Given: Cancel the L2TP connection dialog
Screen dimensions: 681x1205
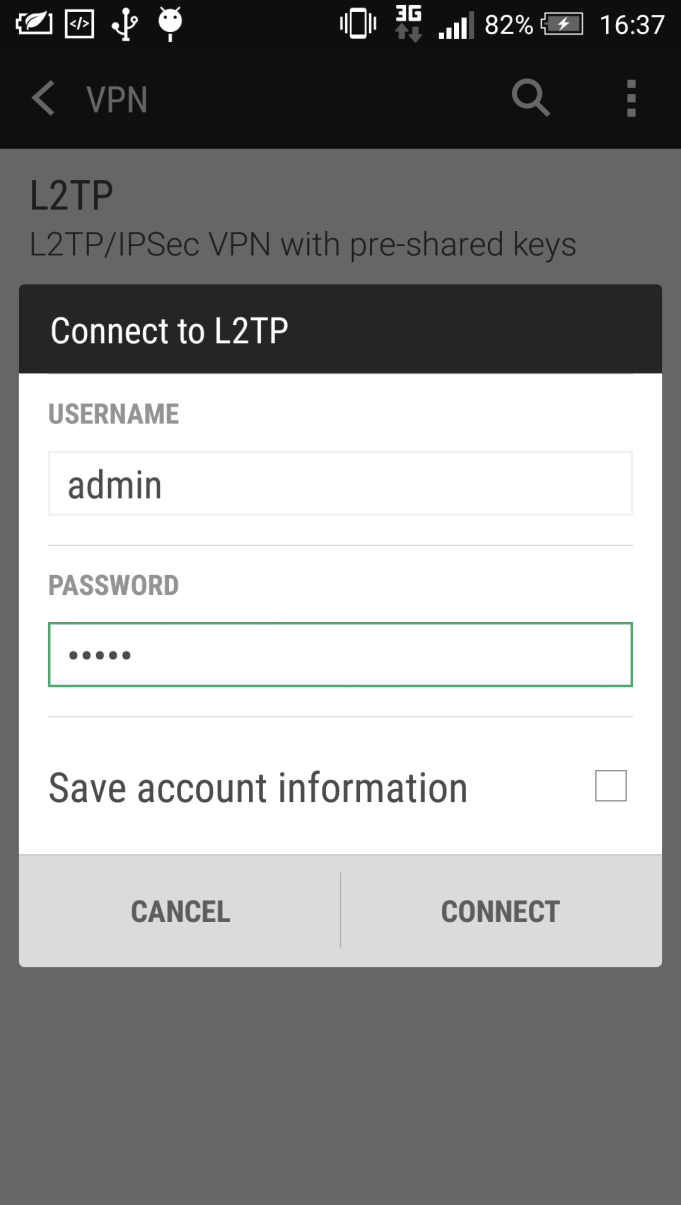Looking at the screenshot, I should 180,911.
